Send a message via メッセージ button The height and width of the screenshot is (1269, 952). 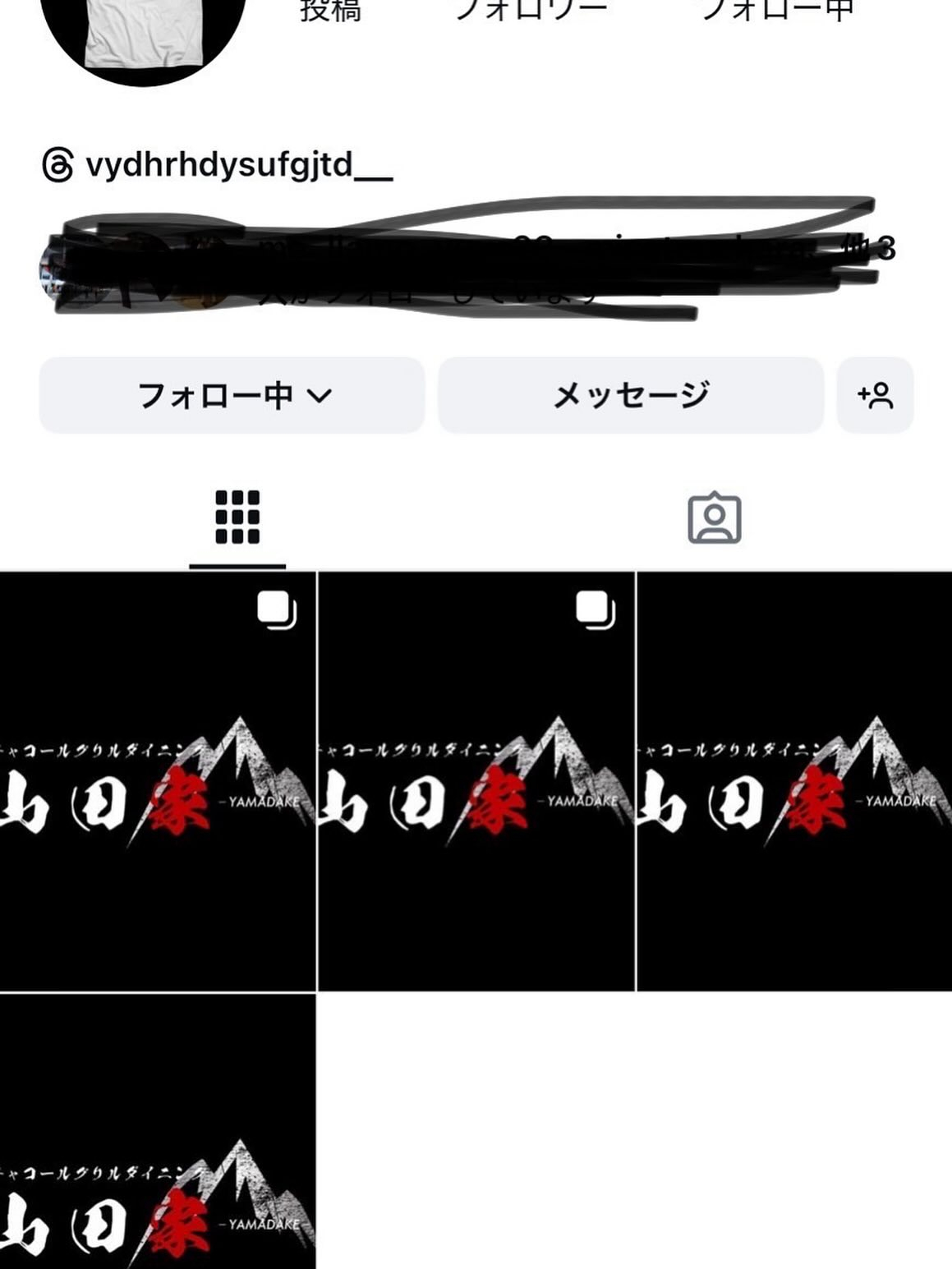(630, 395)
